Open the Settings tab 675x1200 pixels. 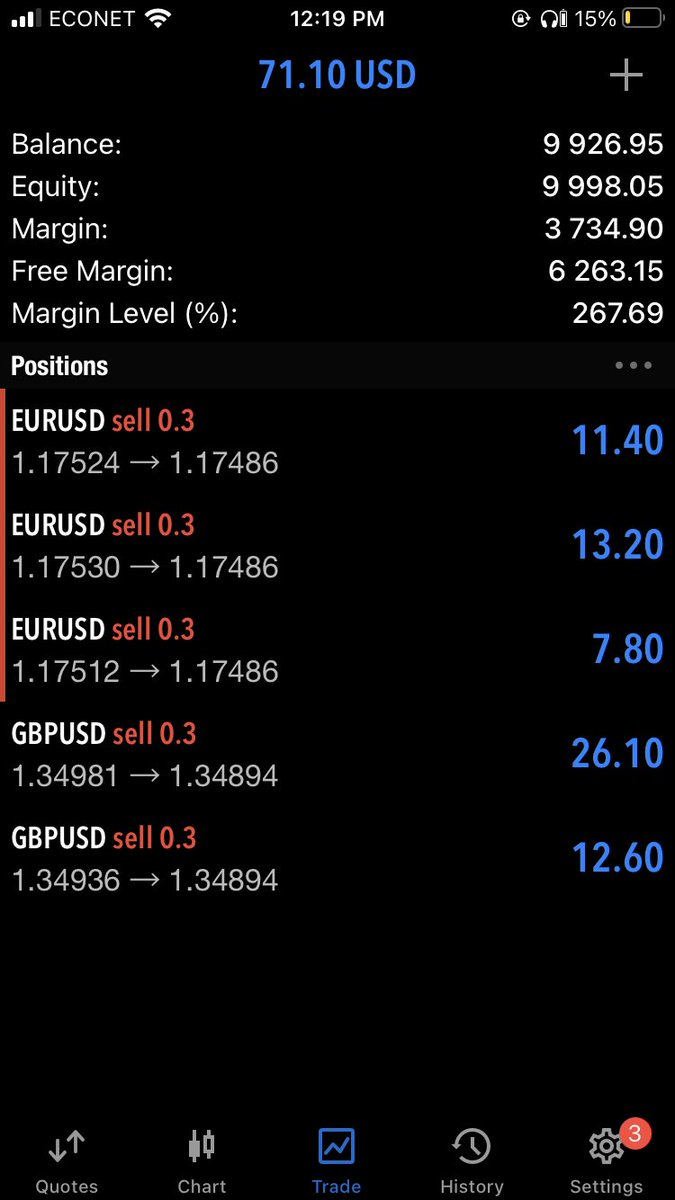point(606,1160)
